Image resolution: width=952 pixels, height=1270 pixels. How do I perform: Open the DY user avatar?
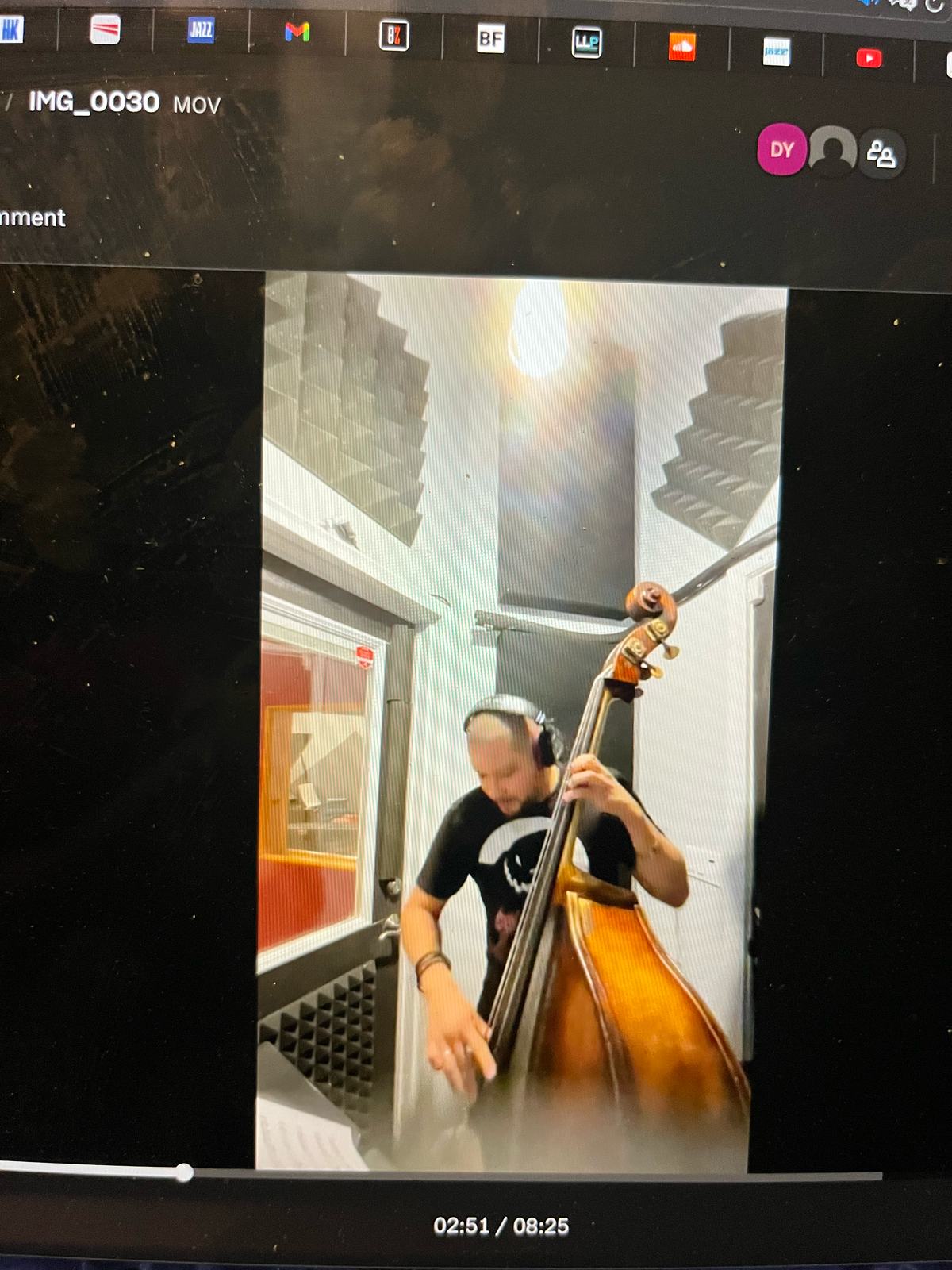(781, 149)
